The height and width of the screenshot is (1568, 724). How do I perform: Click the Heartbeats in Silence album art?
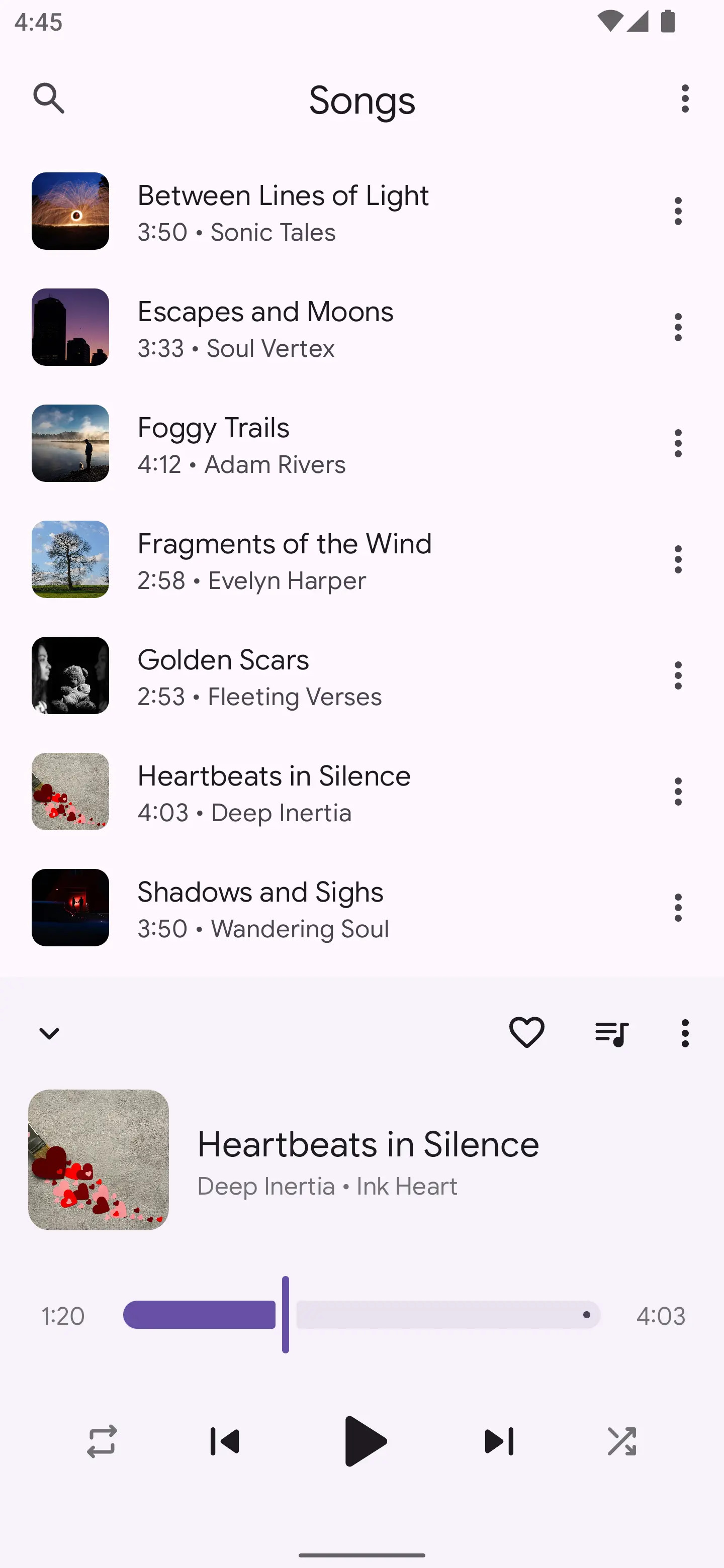pos(99,1159)
